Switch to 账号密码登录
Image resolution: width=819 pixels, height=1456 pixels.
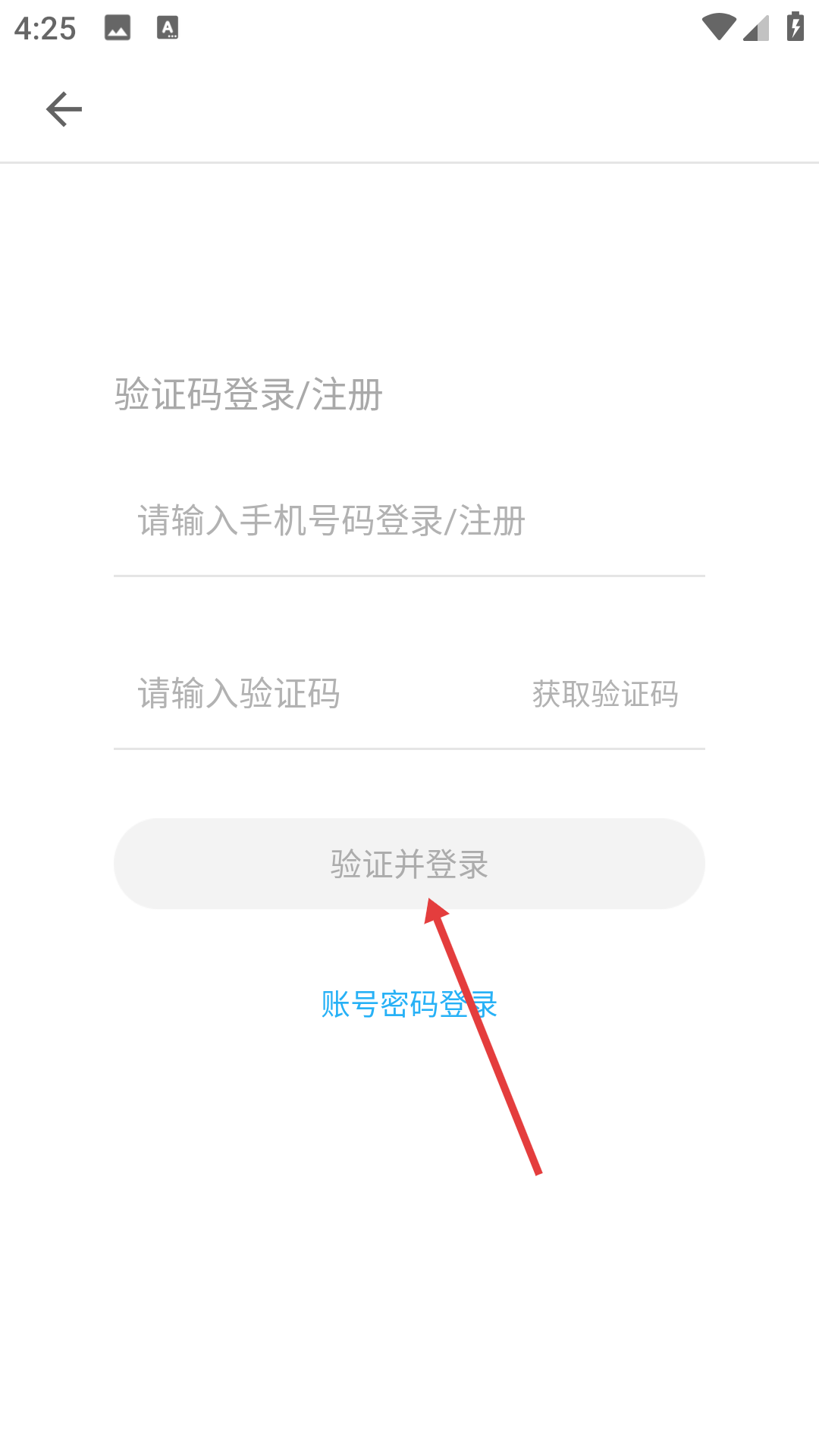[x=409, y=1004]
